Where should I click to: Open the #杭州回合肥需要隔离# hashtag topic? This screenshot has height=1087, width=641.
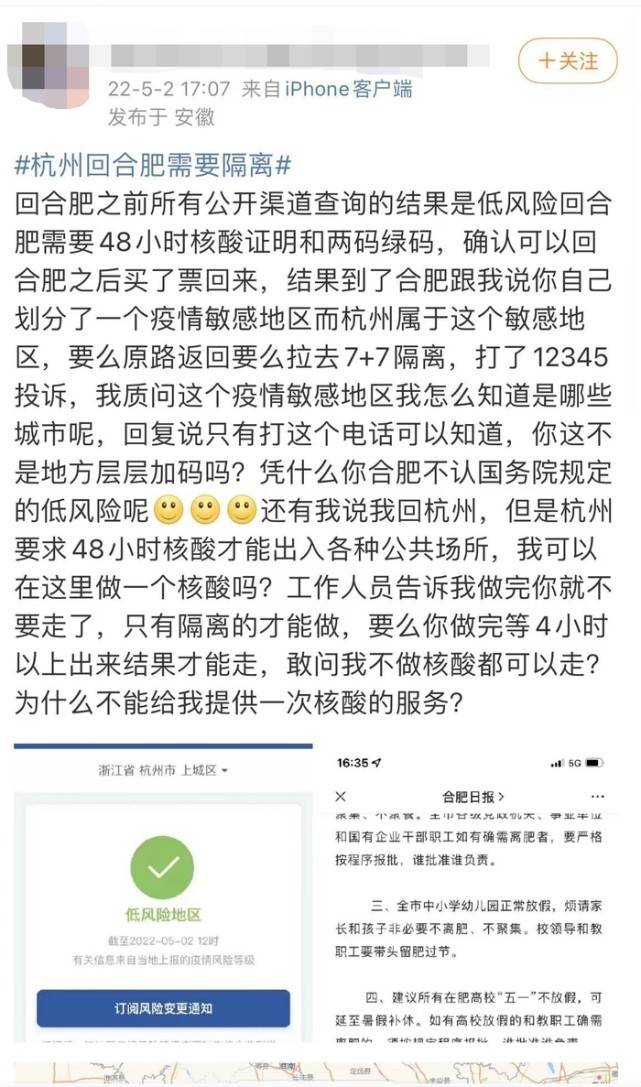click(155, 166)
